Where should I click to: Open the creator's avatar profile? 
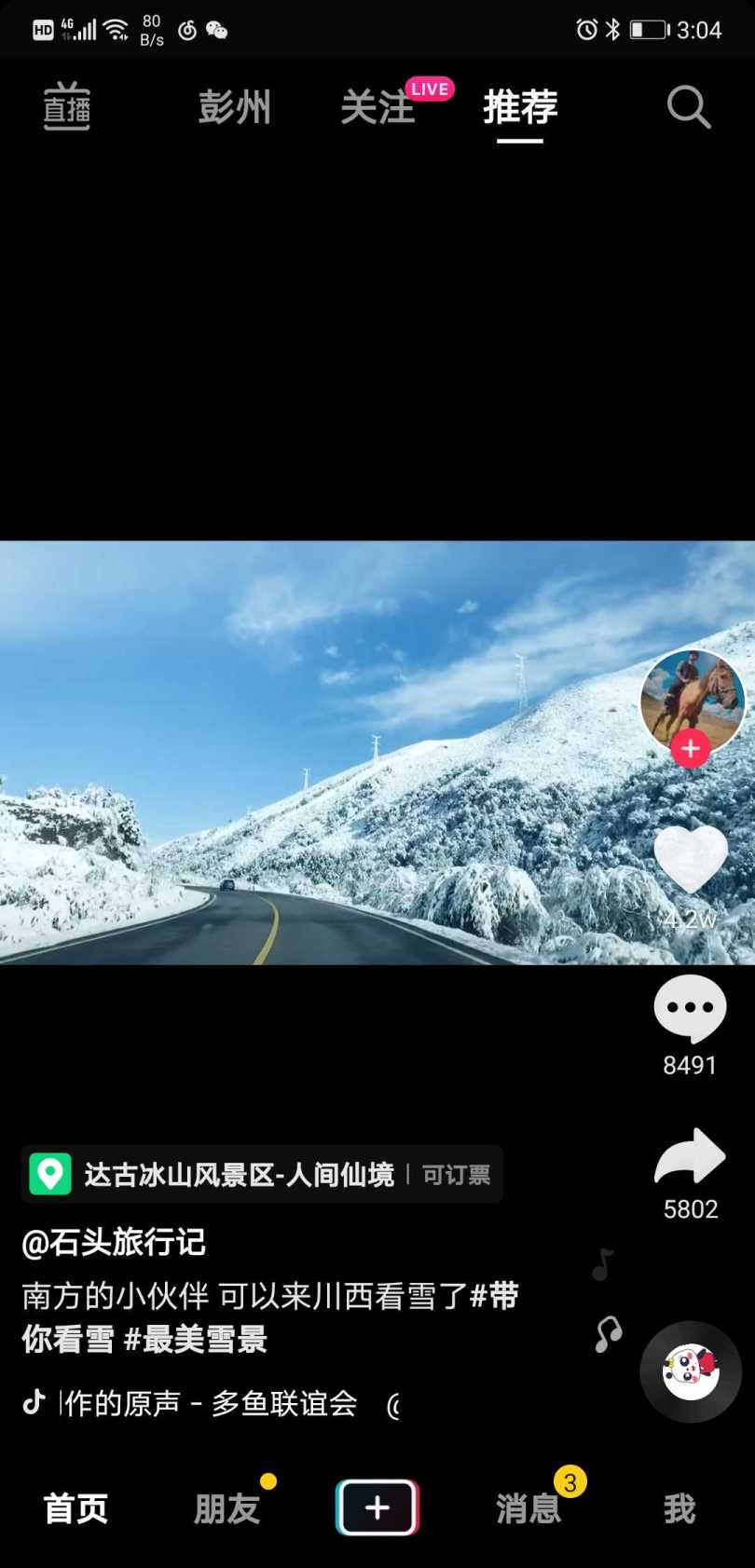click(692, 699)
